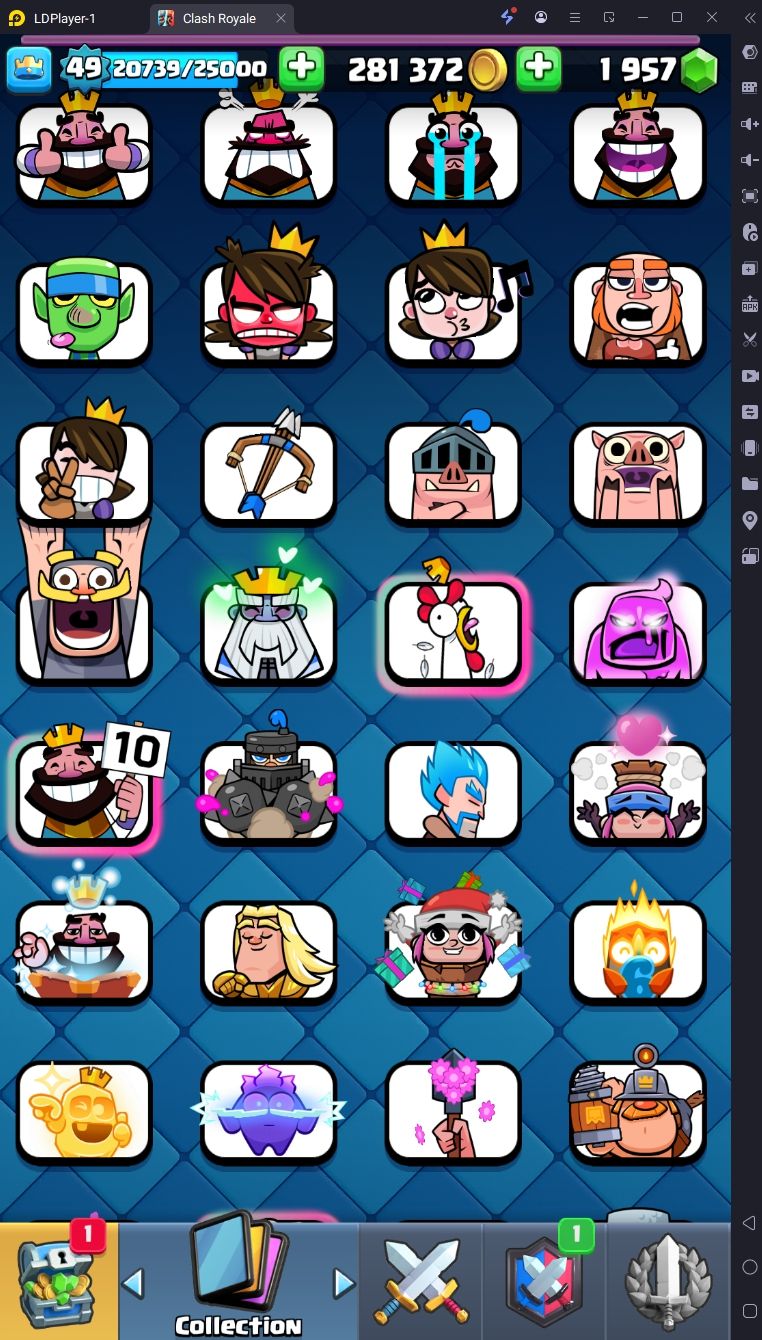Select the green goblin tongue-out emote

(84, 313)
